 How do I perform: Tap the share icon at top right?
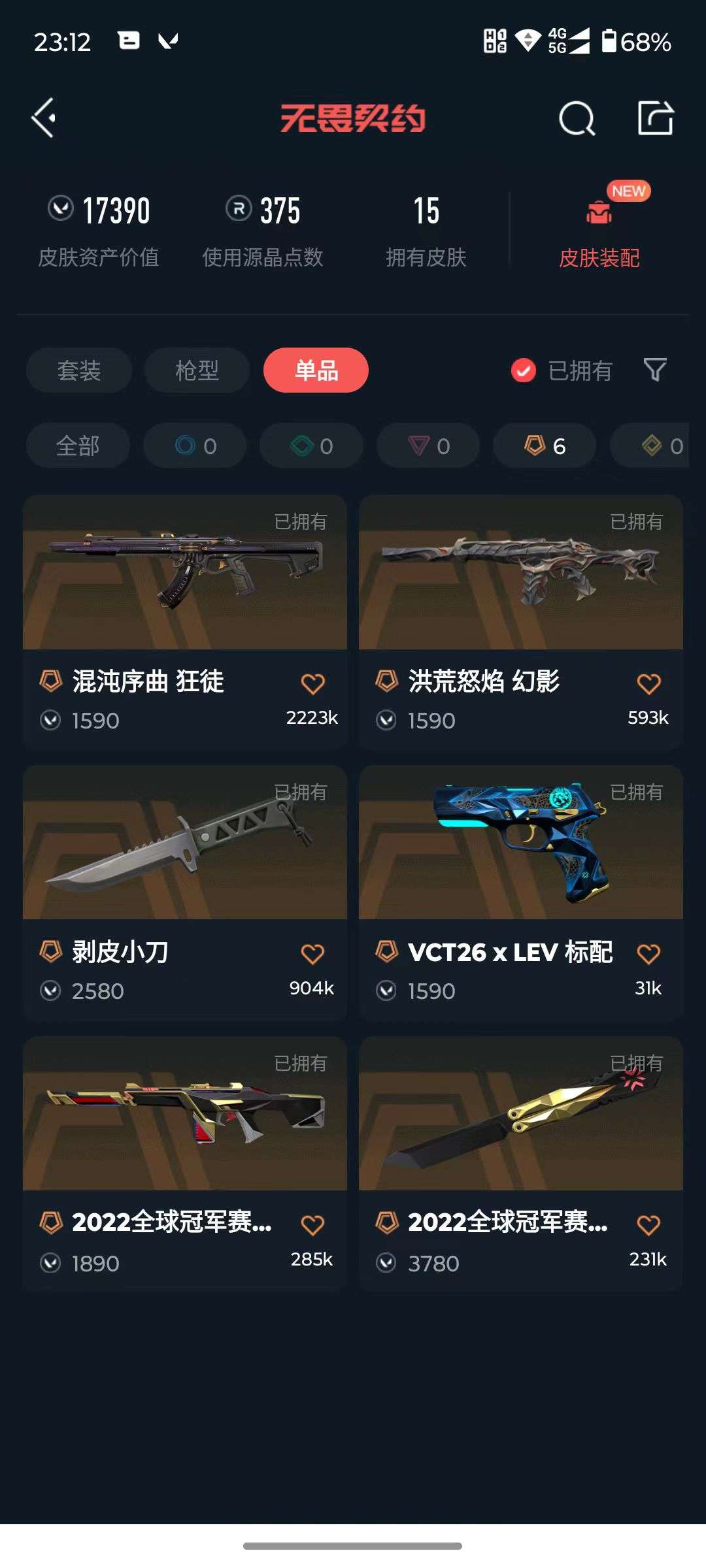[656, 118]
